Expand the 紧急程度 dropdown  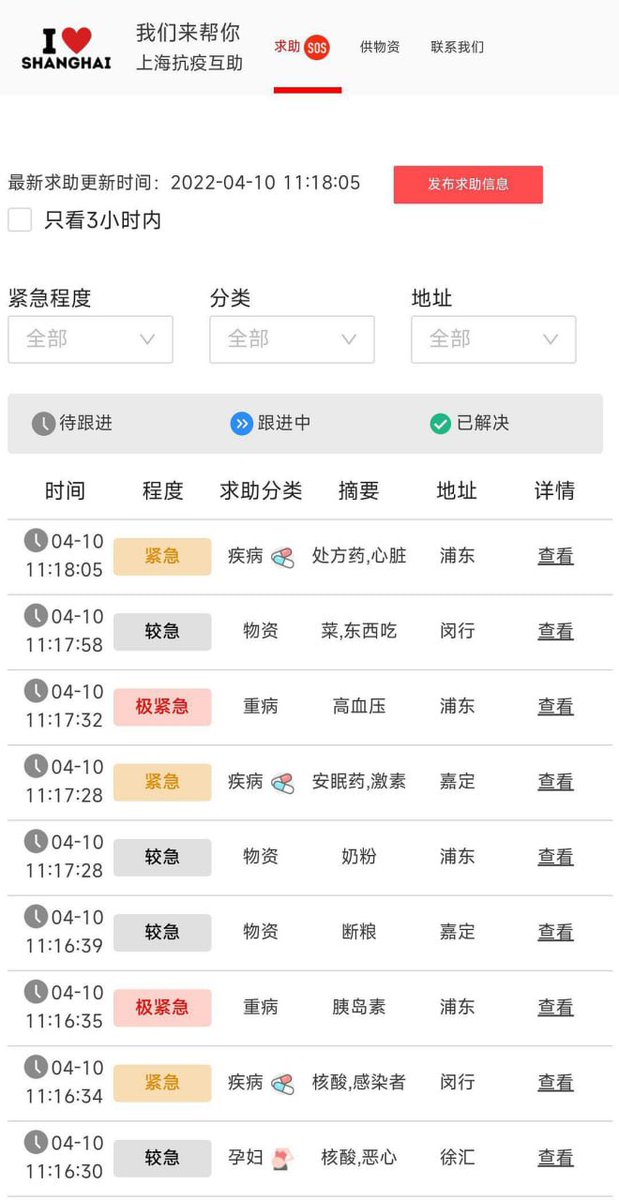click(90, 339)
